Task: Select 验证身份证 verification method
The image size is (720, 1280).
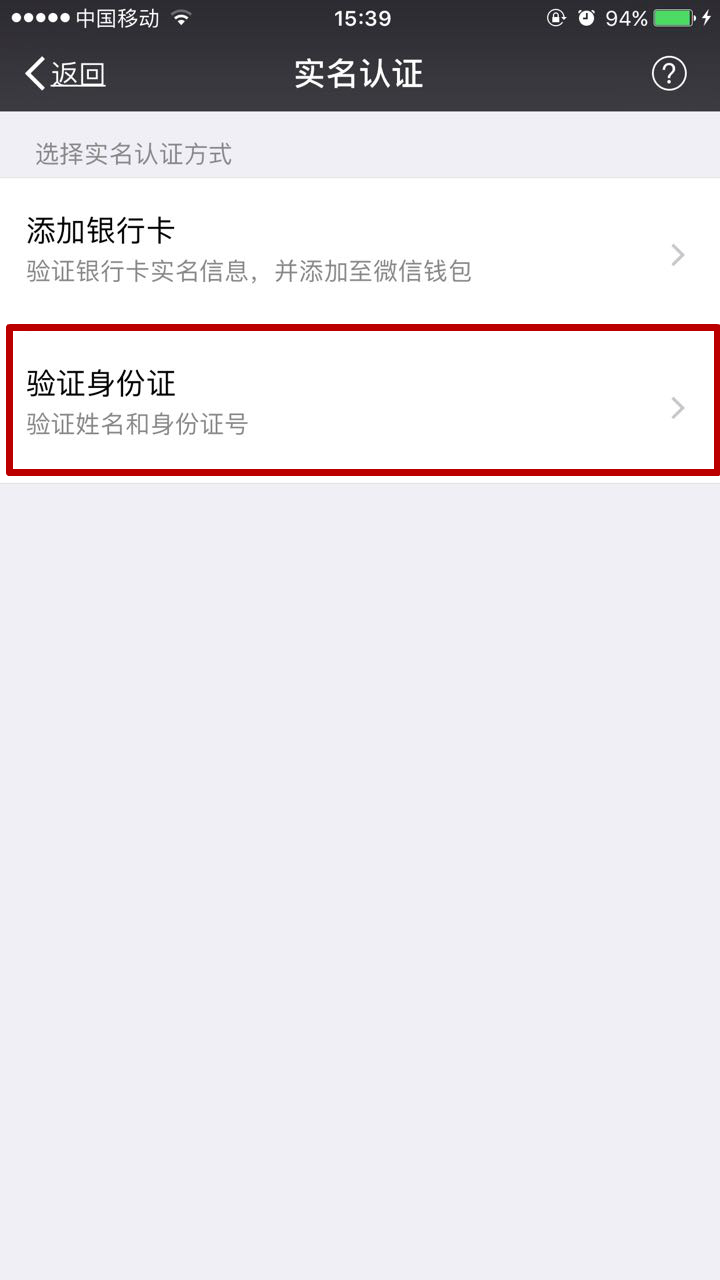Action: (x=360, y=401)
